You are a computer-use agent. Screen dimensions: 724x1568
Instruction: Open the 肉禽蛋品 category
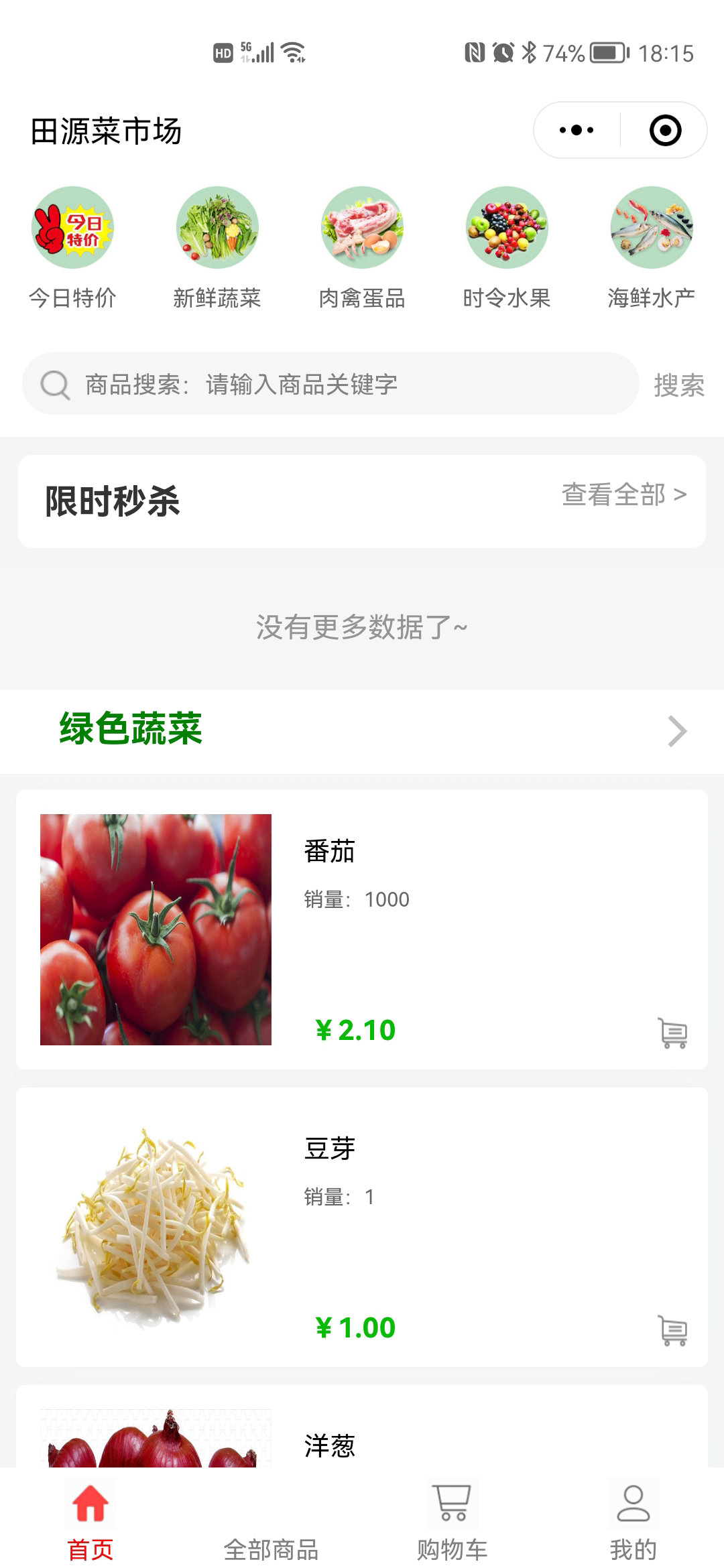pos(362,248)
